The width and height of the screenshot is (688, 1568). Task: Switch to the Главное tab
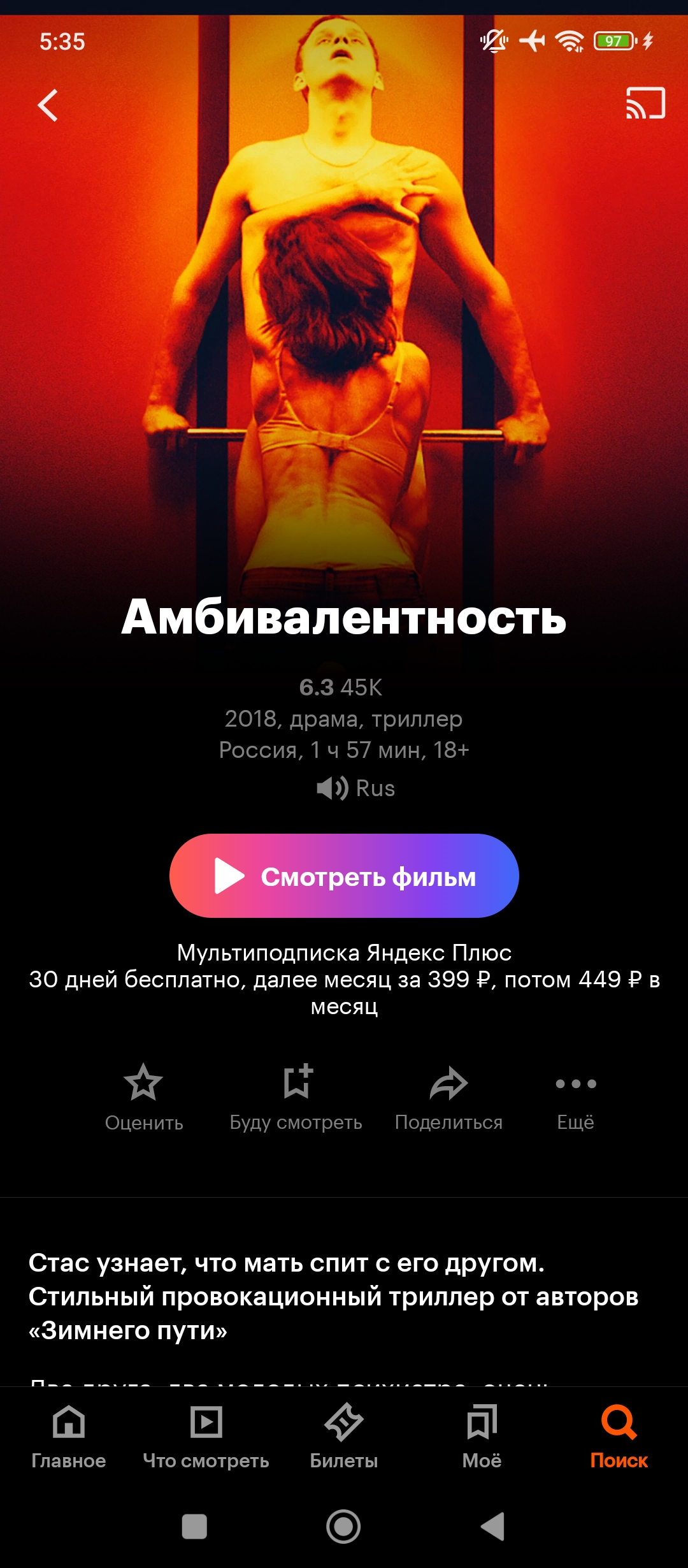(69, 1435)
